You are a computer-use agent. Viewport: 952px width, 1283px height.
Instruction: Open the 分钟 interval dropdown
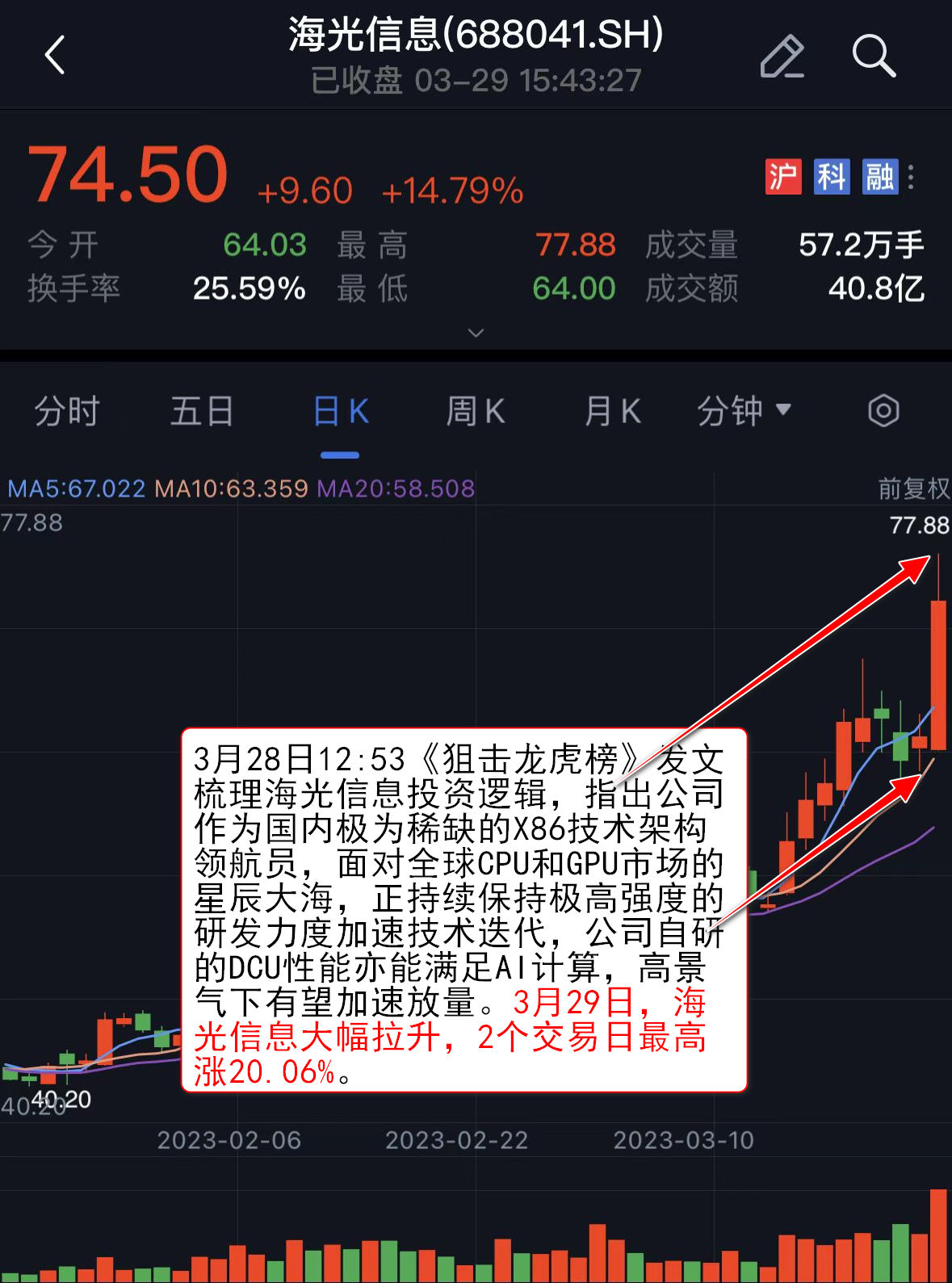(x=744, y=412)
